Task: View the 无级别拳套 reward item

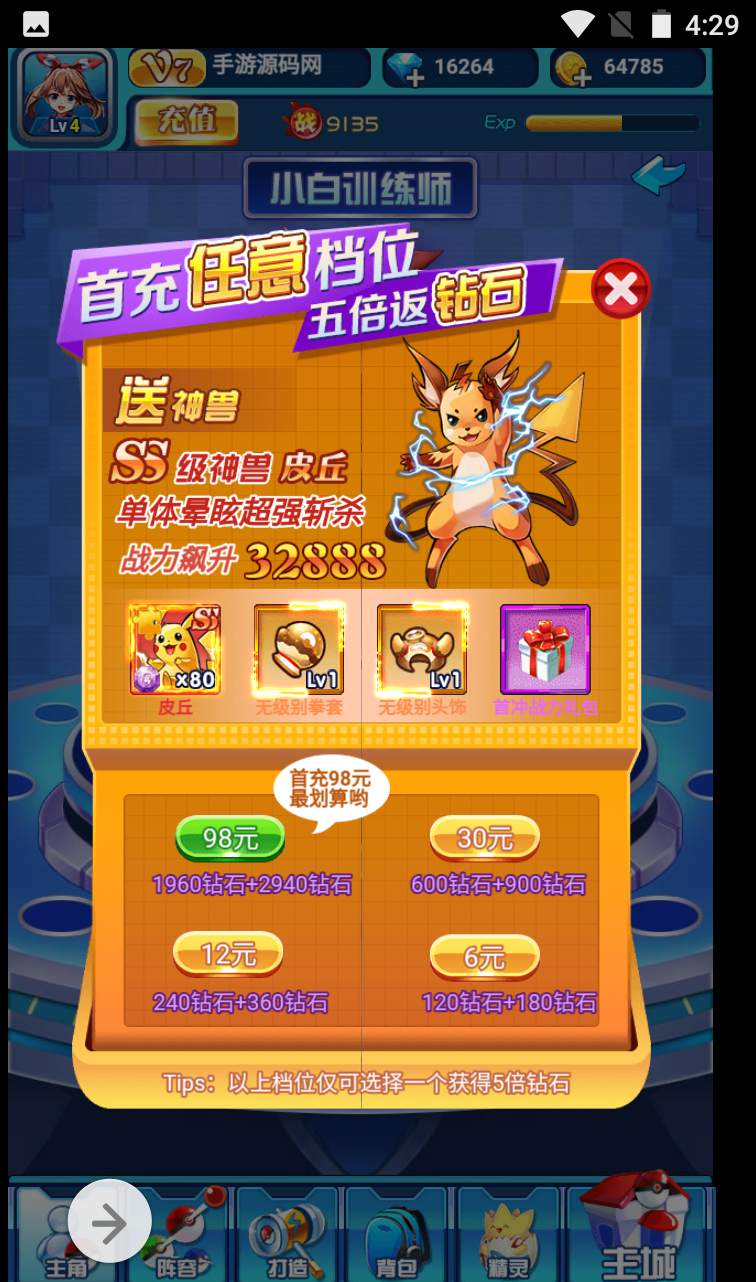Action: (x=299, y=650)
